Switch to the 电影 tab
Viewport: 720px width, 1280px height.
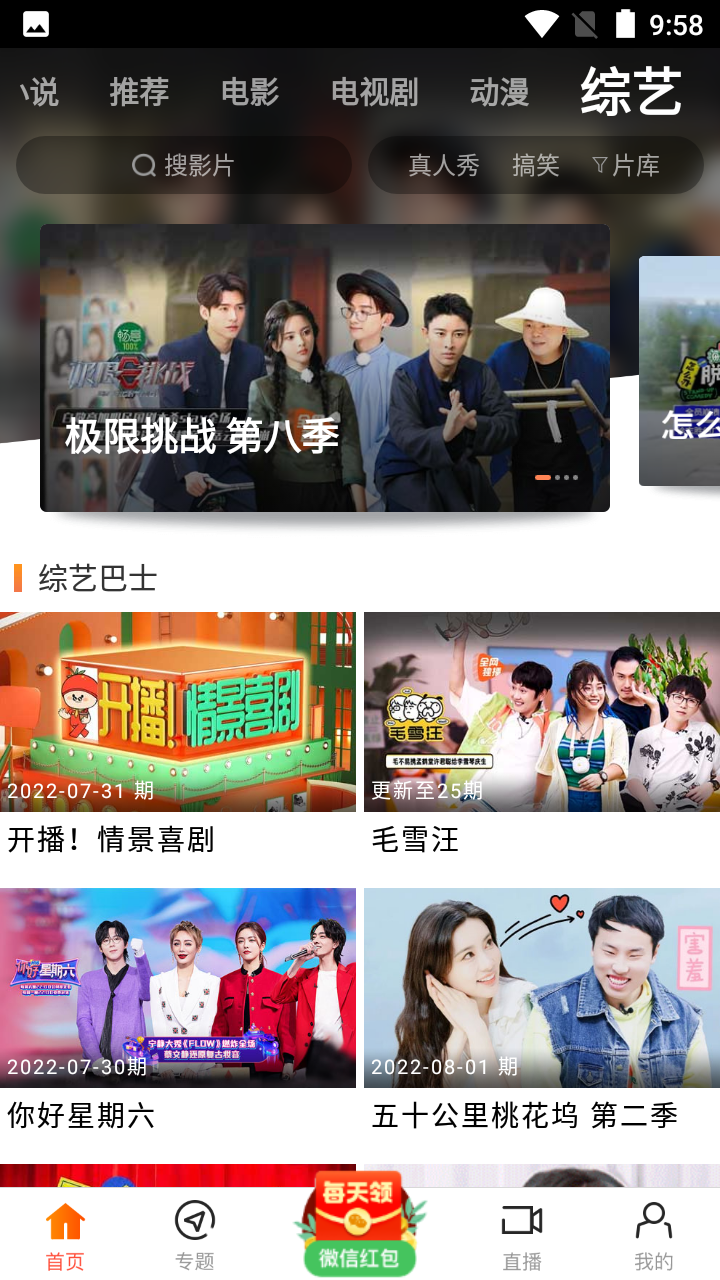click(x=250, y=93)
